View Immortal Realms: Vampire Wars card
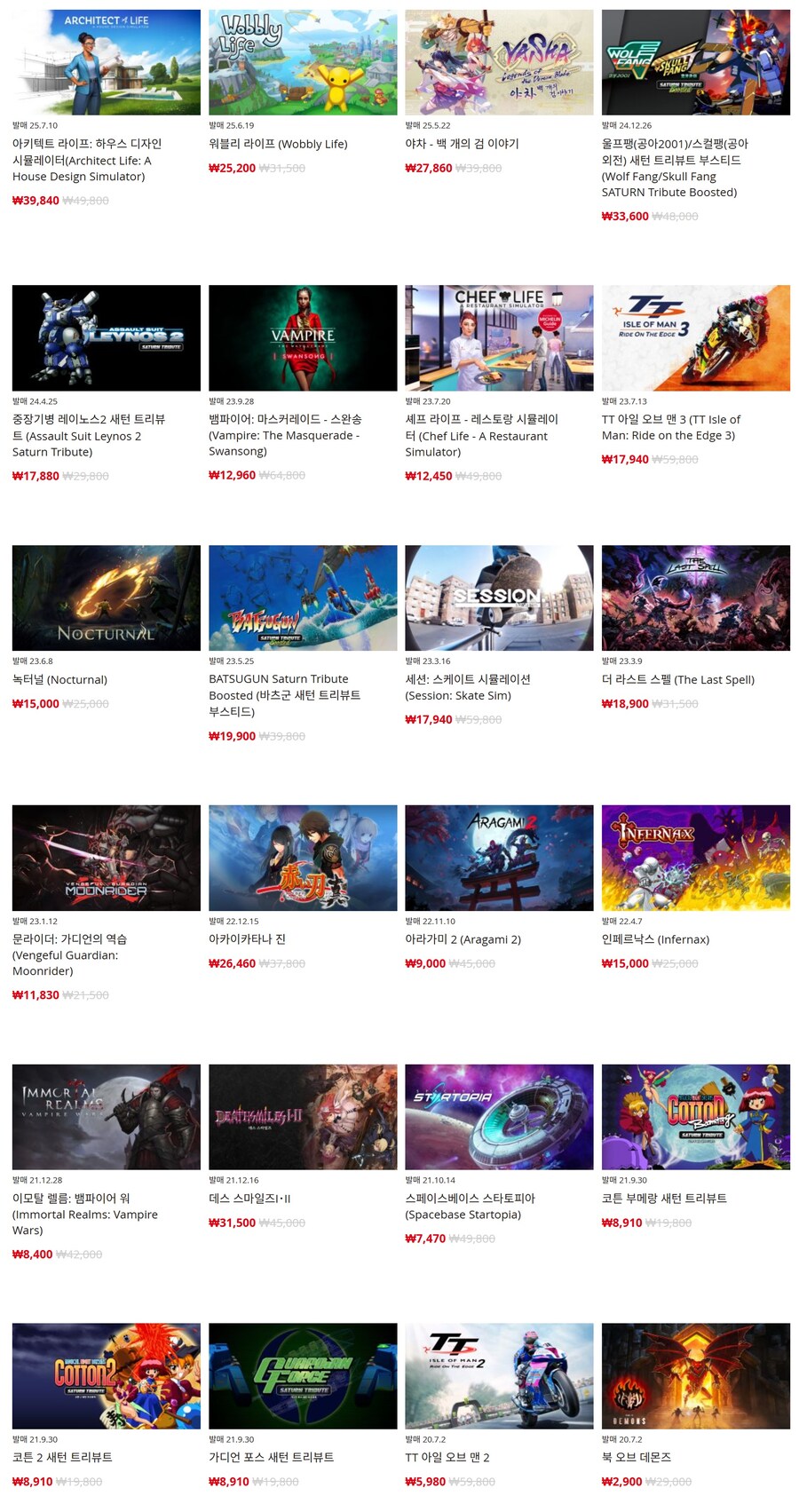 coord(106,1117)
